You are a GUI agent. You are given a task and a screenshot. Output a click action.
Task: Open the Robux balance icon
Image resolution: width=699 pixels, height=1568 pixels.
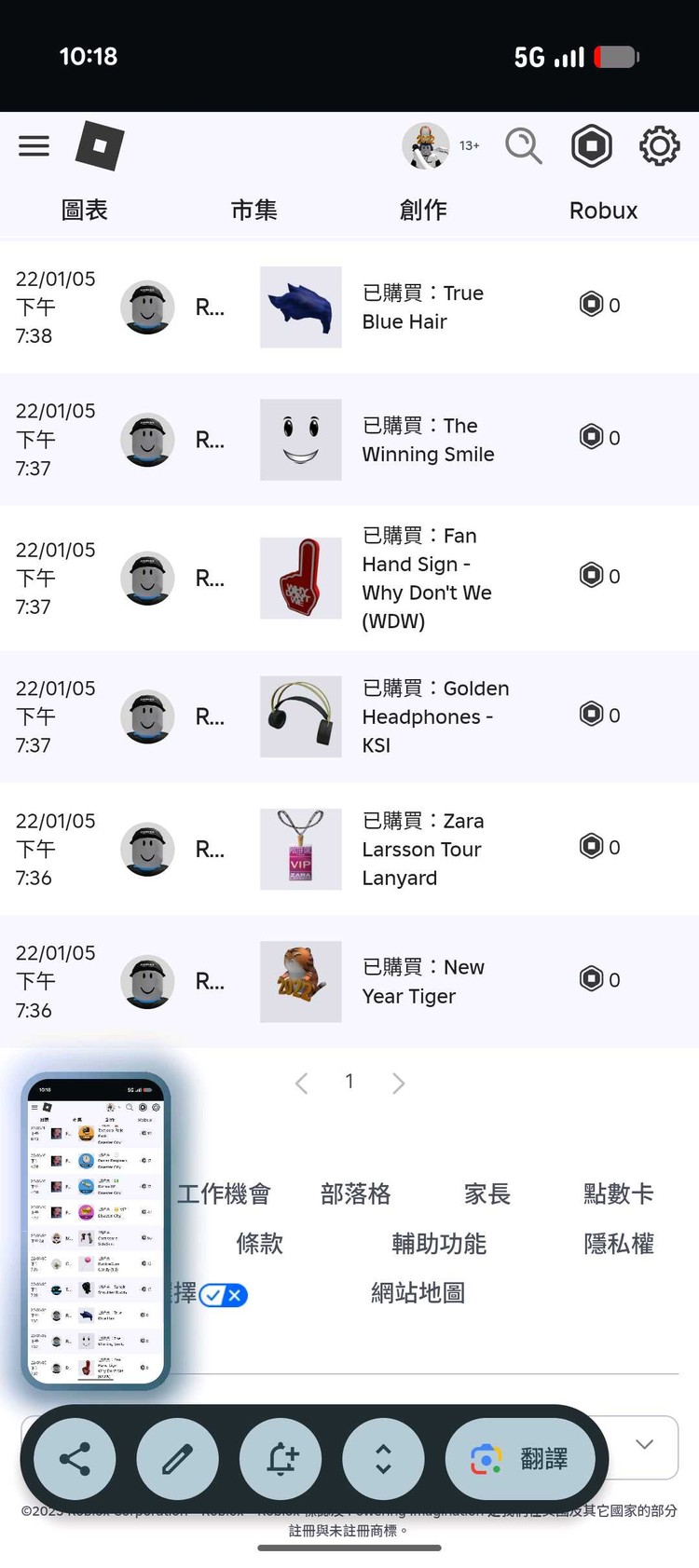592,146
